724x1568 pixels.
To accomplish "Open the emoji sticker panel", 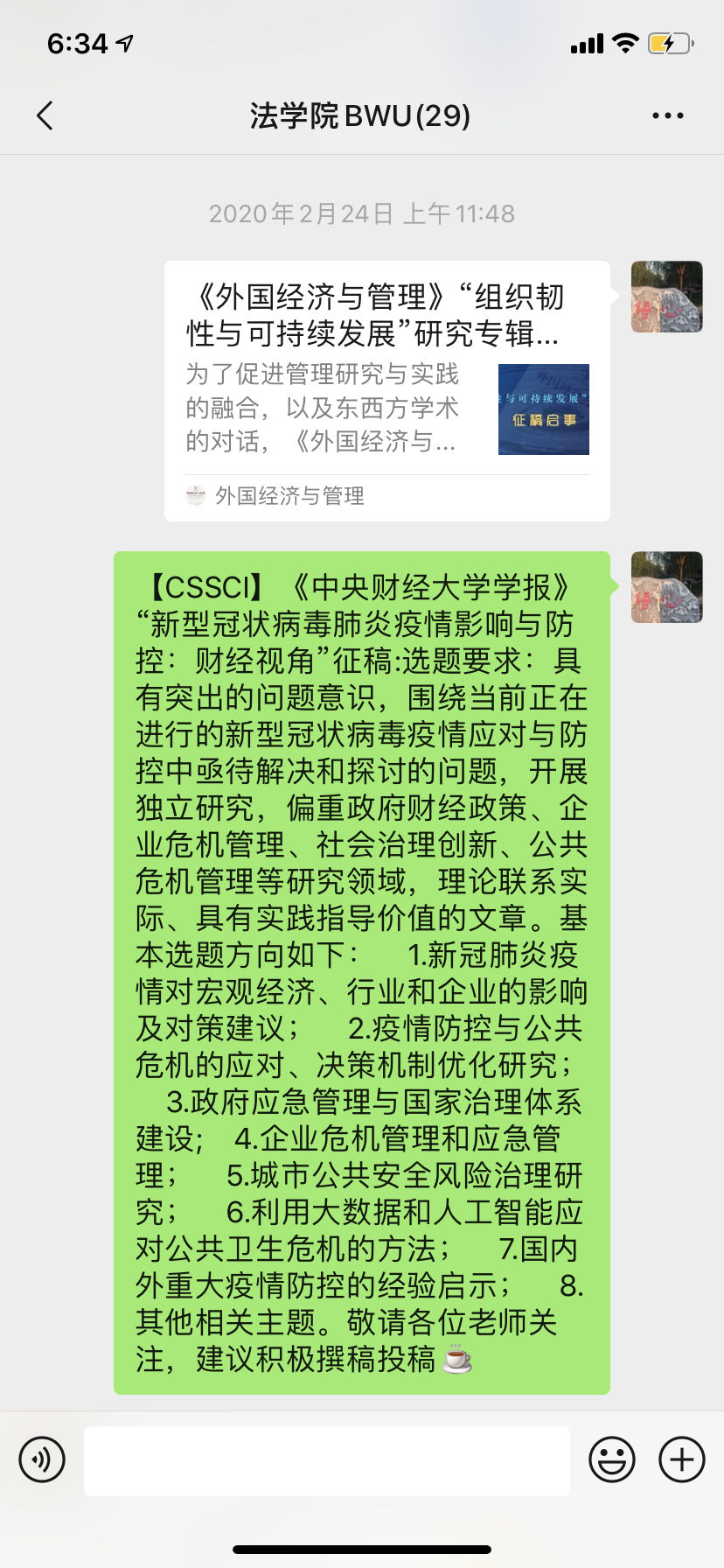I will point(611,1459).
